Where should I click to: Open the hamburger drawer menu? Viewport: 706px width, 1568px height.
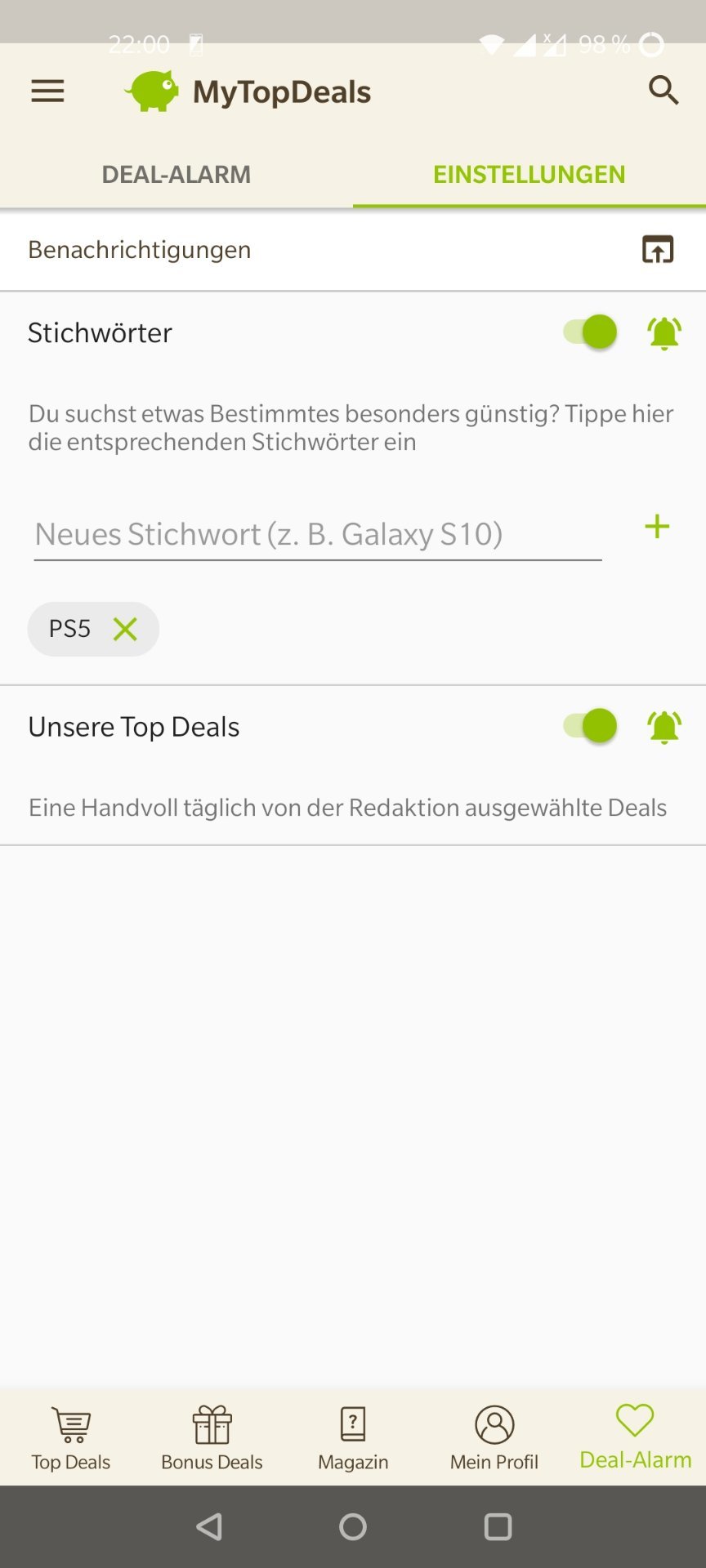click(x=47, y=91)
